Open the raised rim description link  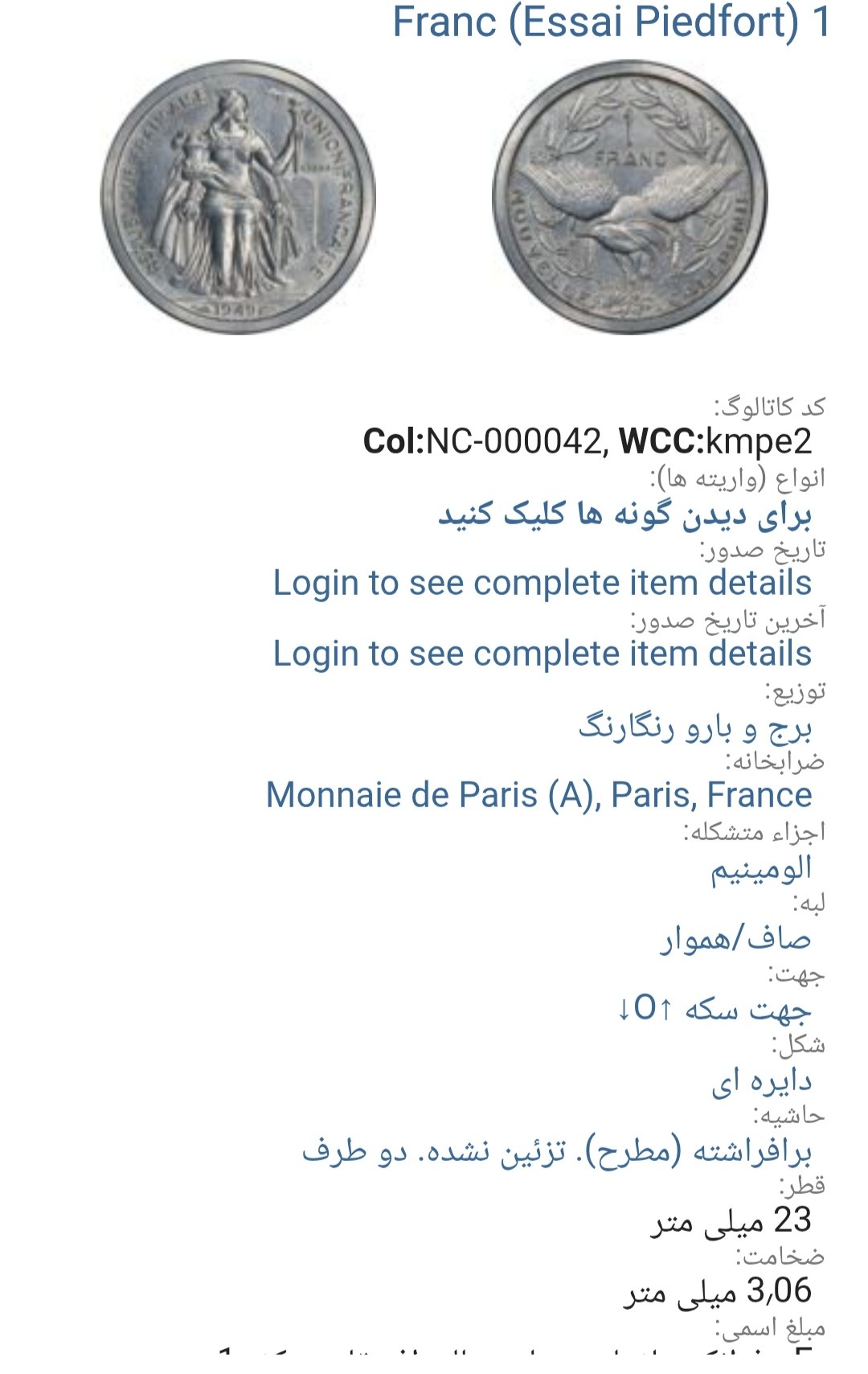(556, 1151)
